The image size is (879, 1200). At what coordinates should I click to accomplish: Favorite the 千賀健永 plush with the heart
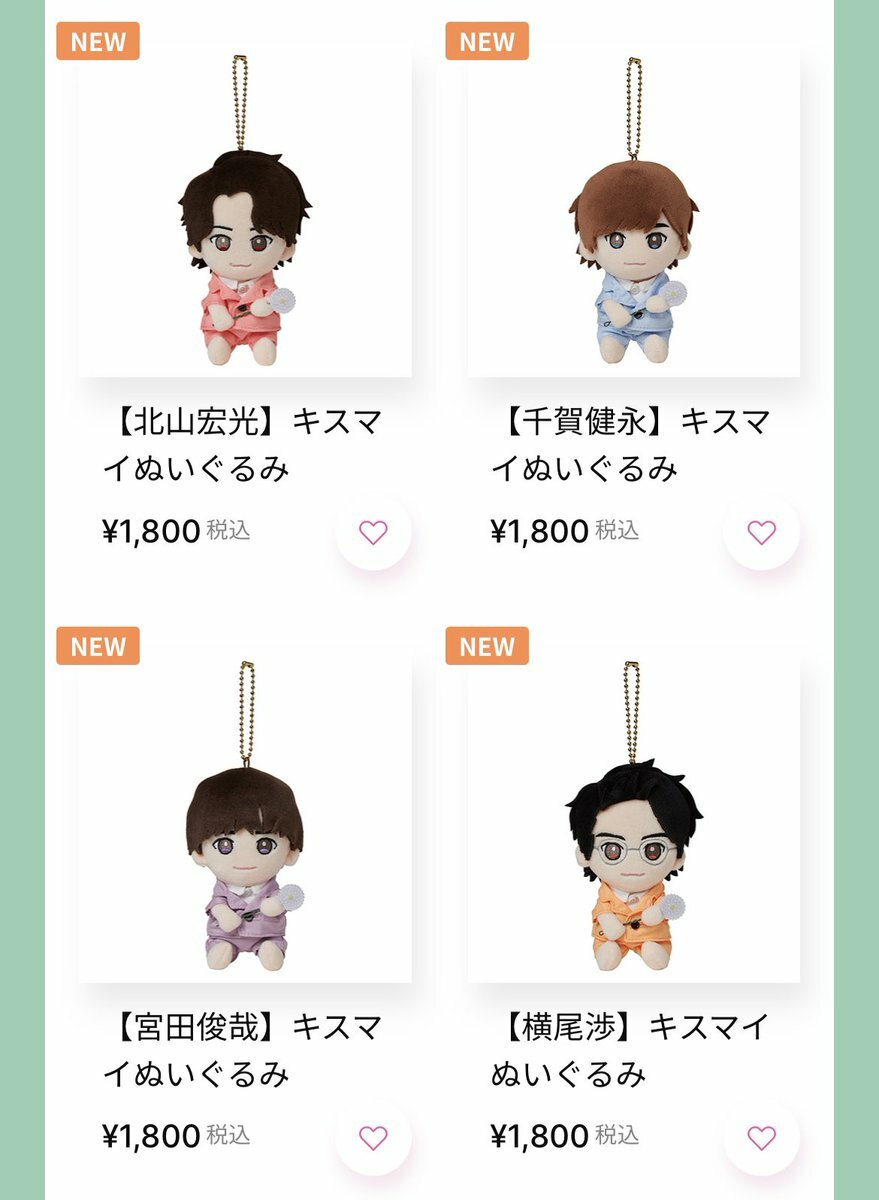coord(761,533)
